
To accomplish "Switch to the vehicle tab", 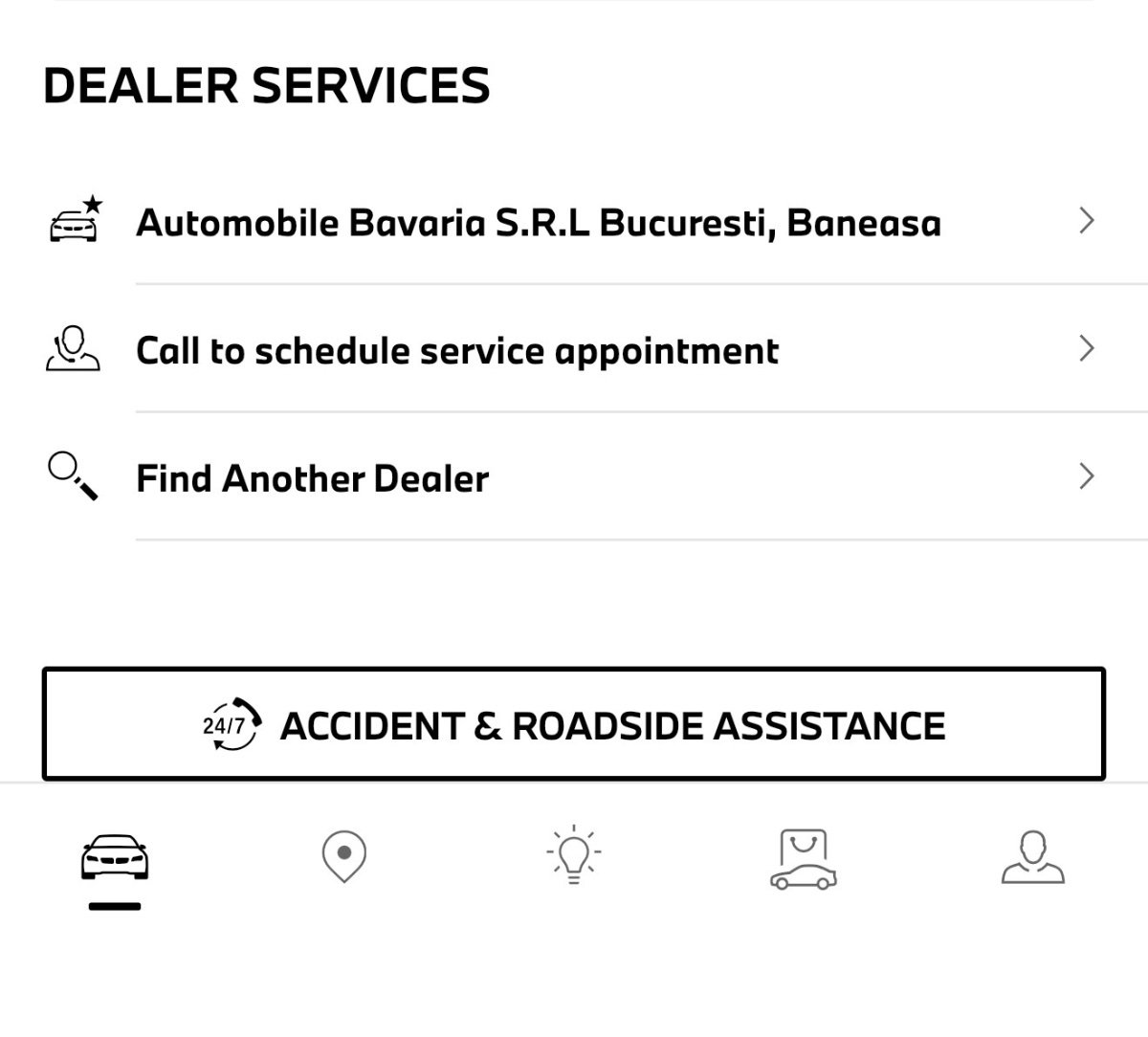I will tap(115, 858).
